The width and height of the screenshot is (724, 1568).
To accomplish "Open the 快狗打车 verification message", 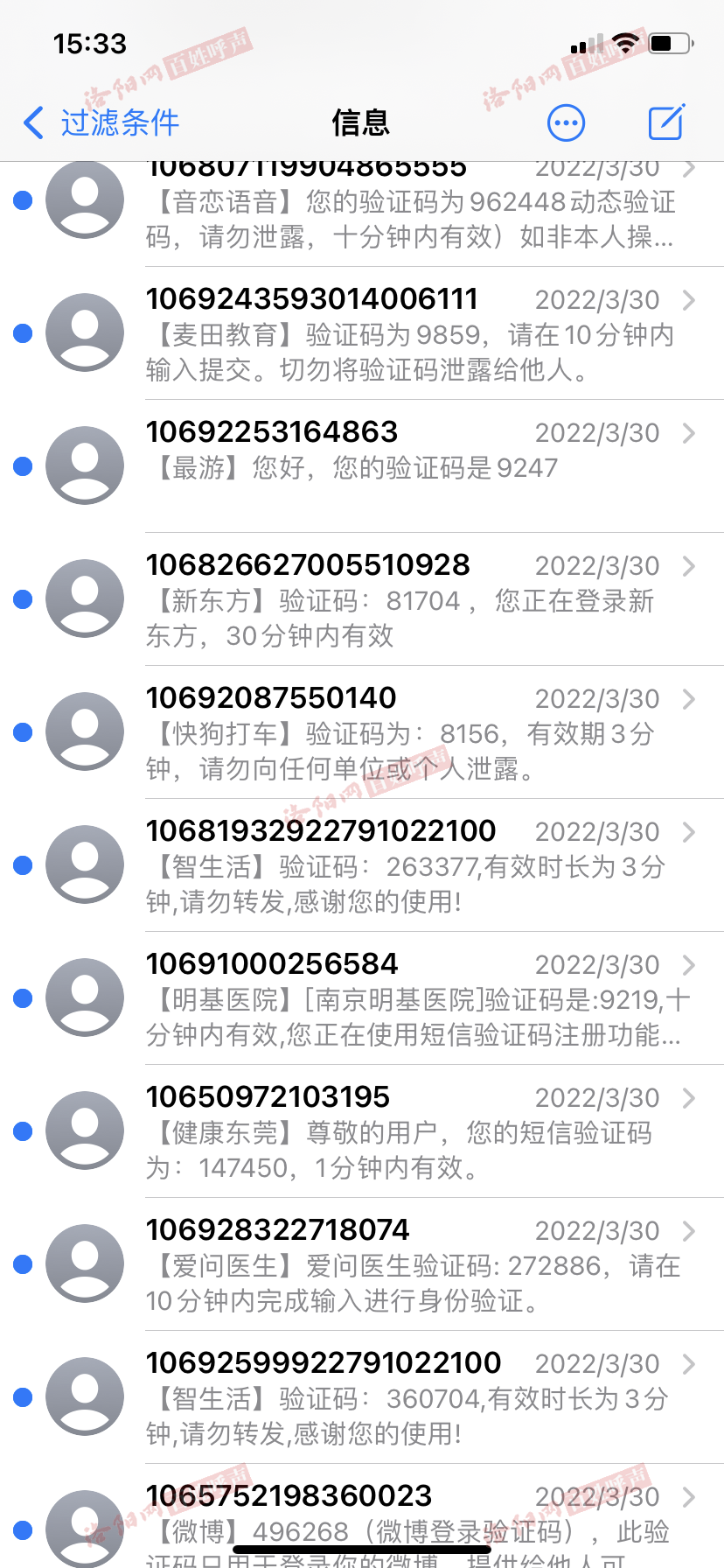I will coord(362,732).
